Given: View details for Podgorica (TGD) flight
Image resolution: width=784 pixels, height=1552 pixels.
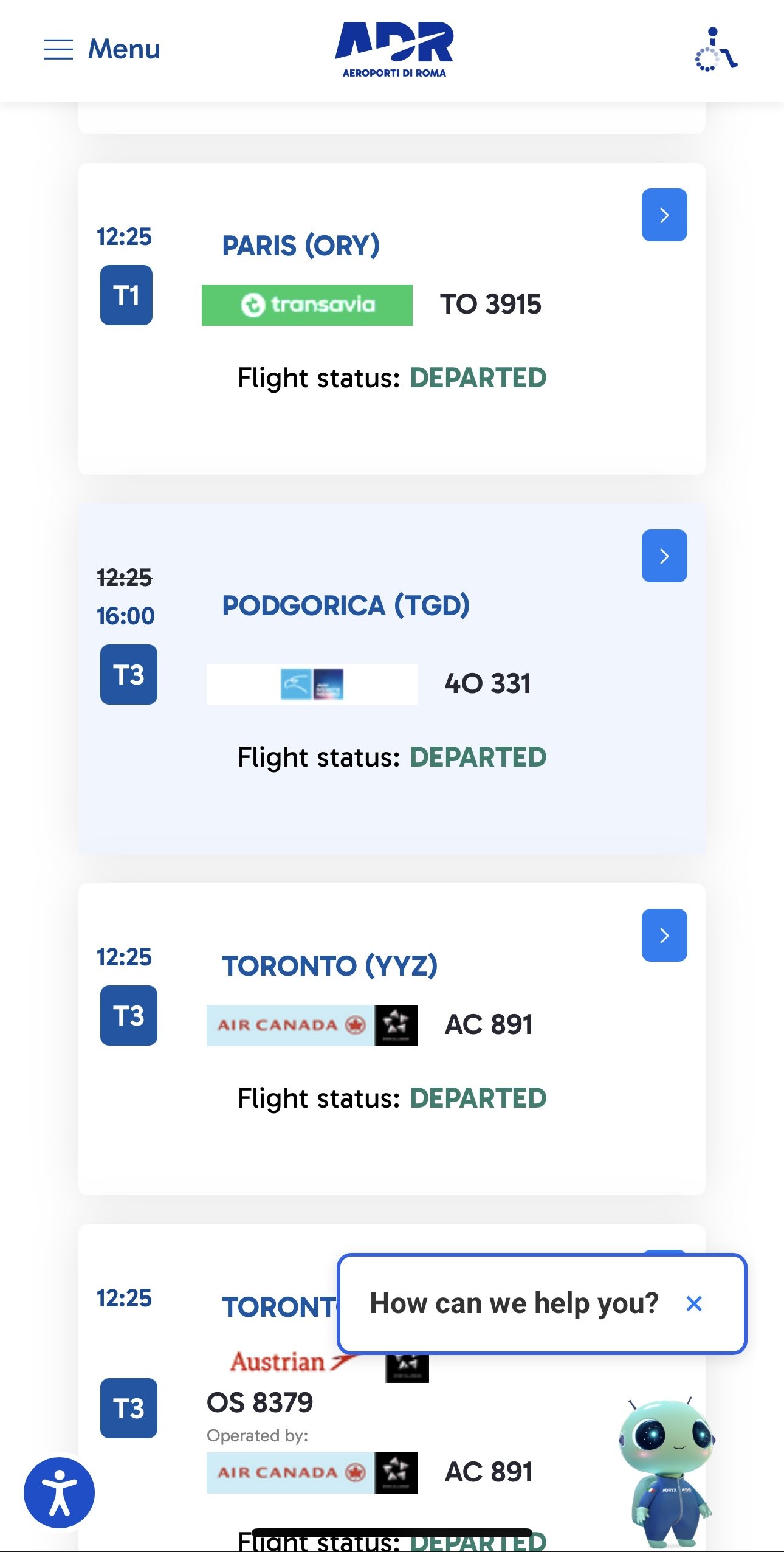Looking at the screenshot, I should tap(664, 556).
